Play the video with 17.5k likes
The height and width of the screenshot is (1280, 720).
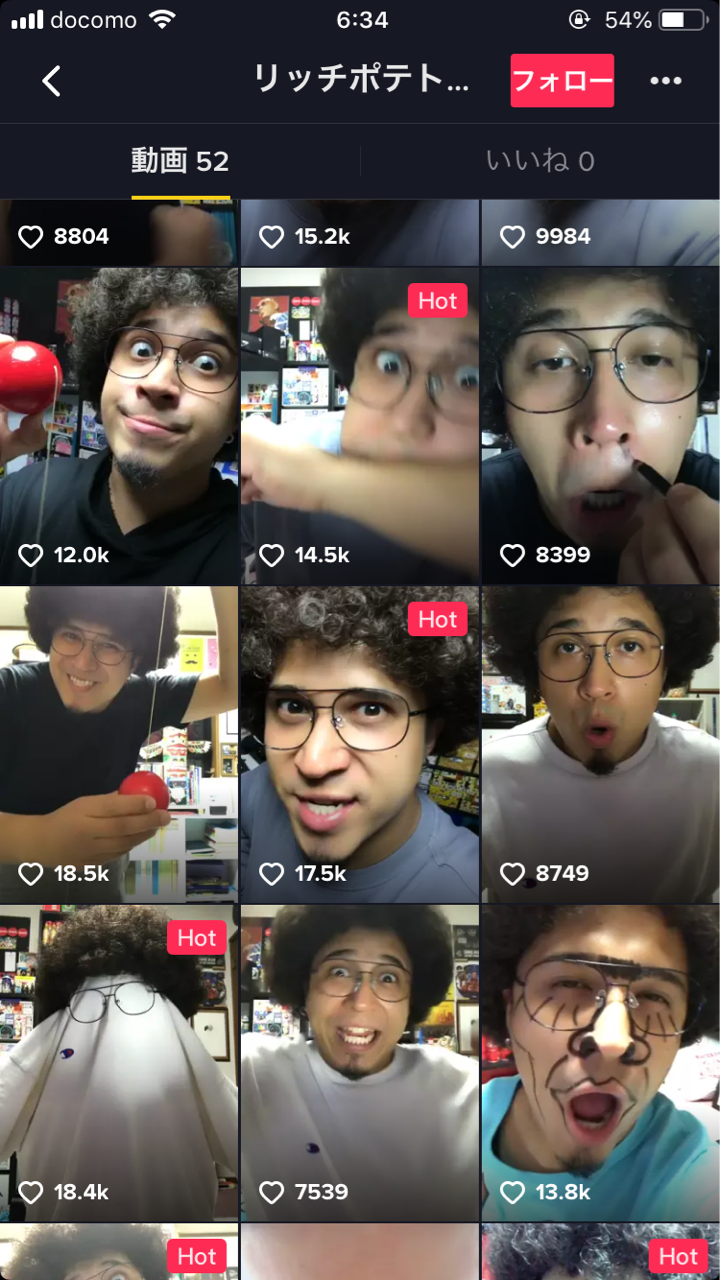click(x=360, y=745)
